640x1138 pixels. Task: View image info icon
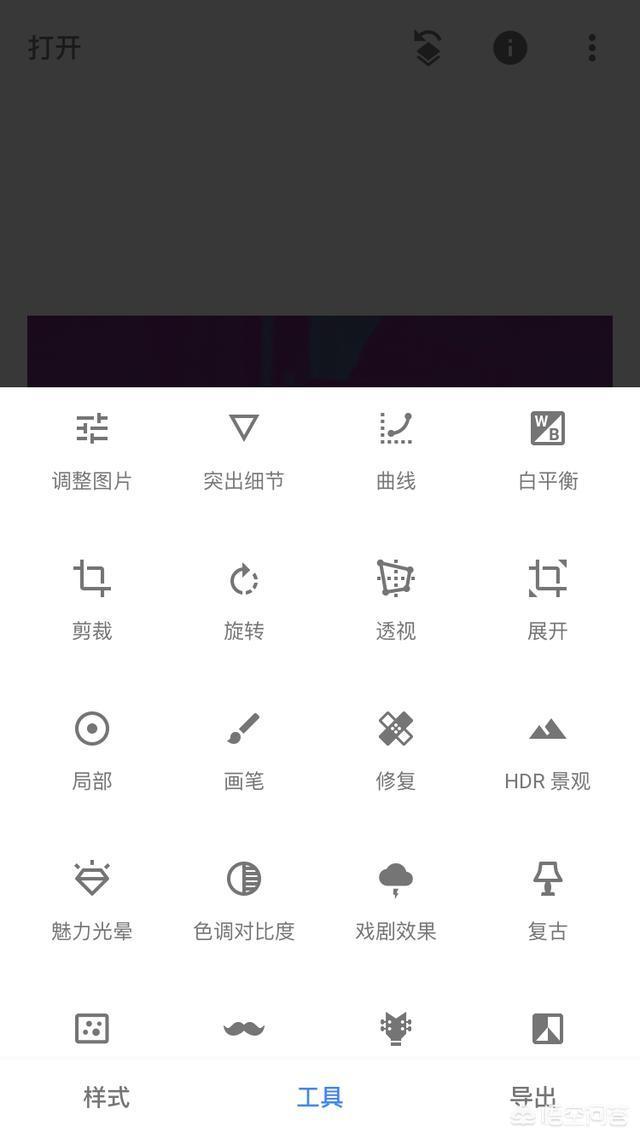coord(510,48)
